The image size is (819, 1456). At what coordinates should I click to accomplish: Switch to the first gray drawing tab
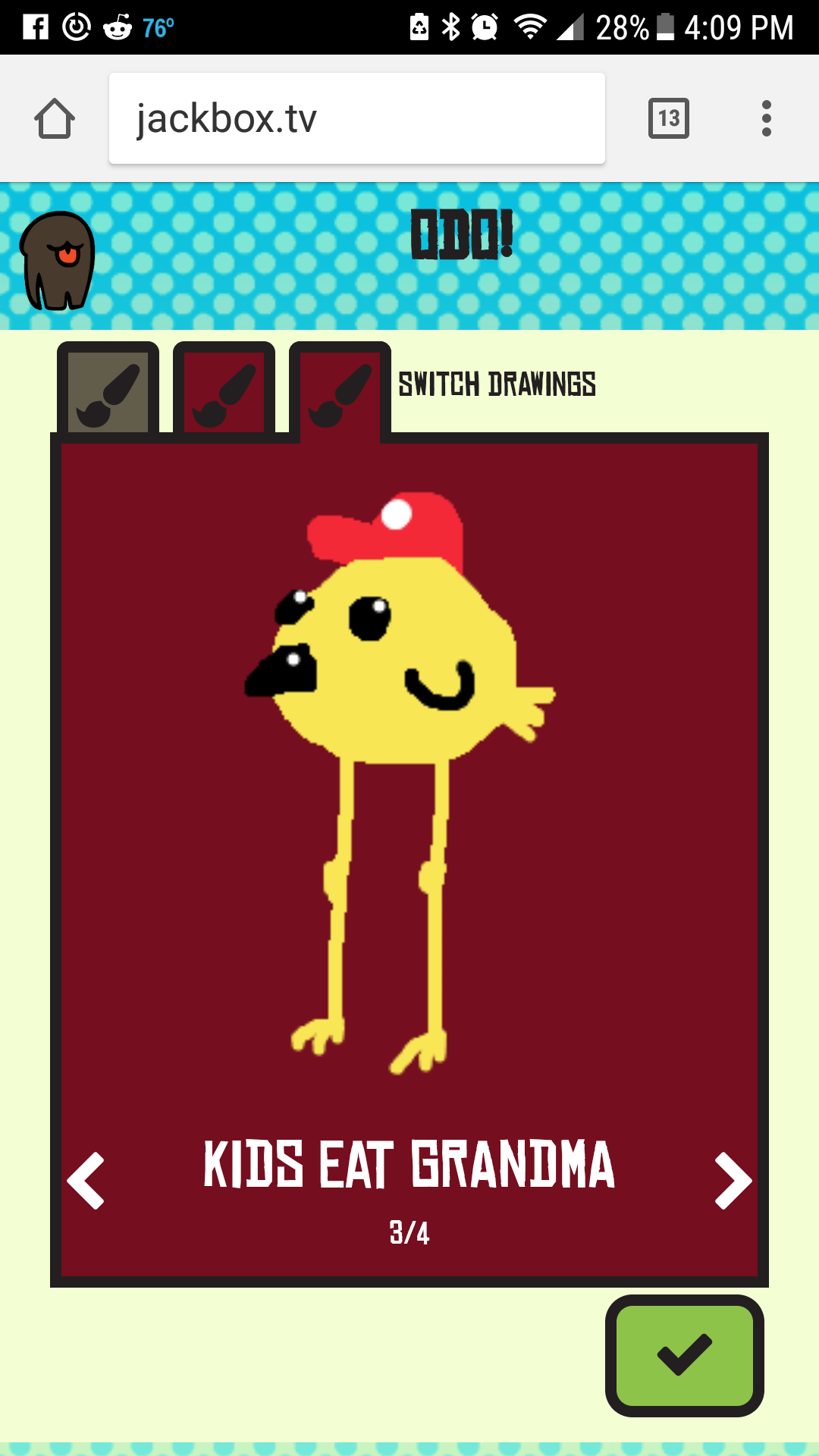tap(108, 390)
